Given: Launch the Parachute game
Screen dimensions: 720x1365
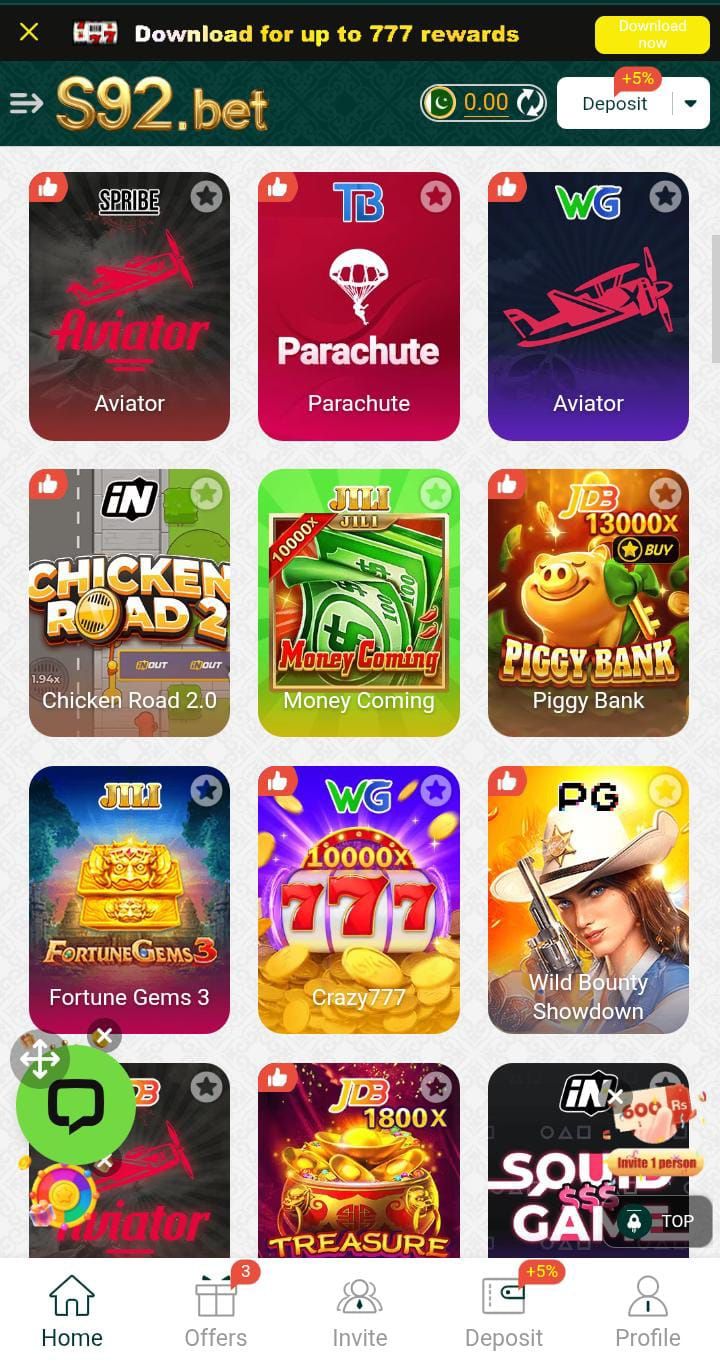Looking at the screenshot, I should tap(358, 305).
